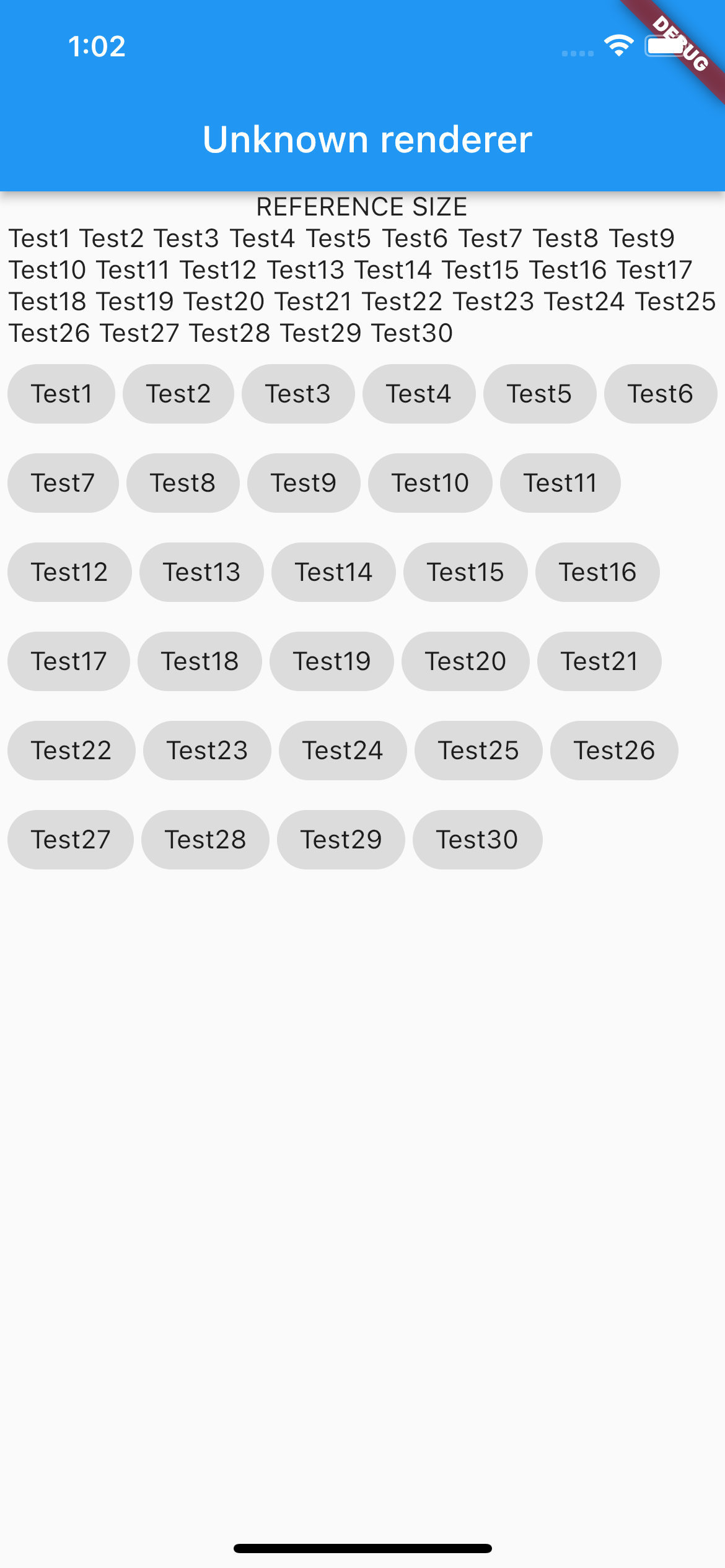Pick the Test26 chip
Screen dimensions: 725x1568
click(x=614, y=751)
